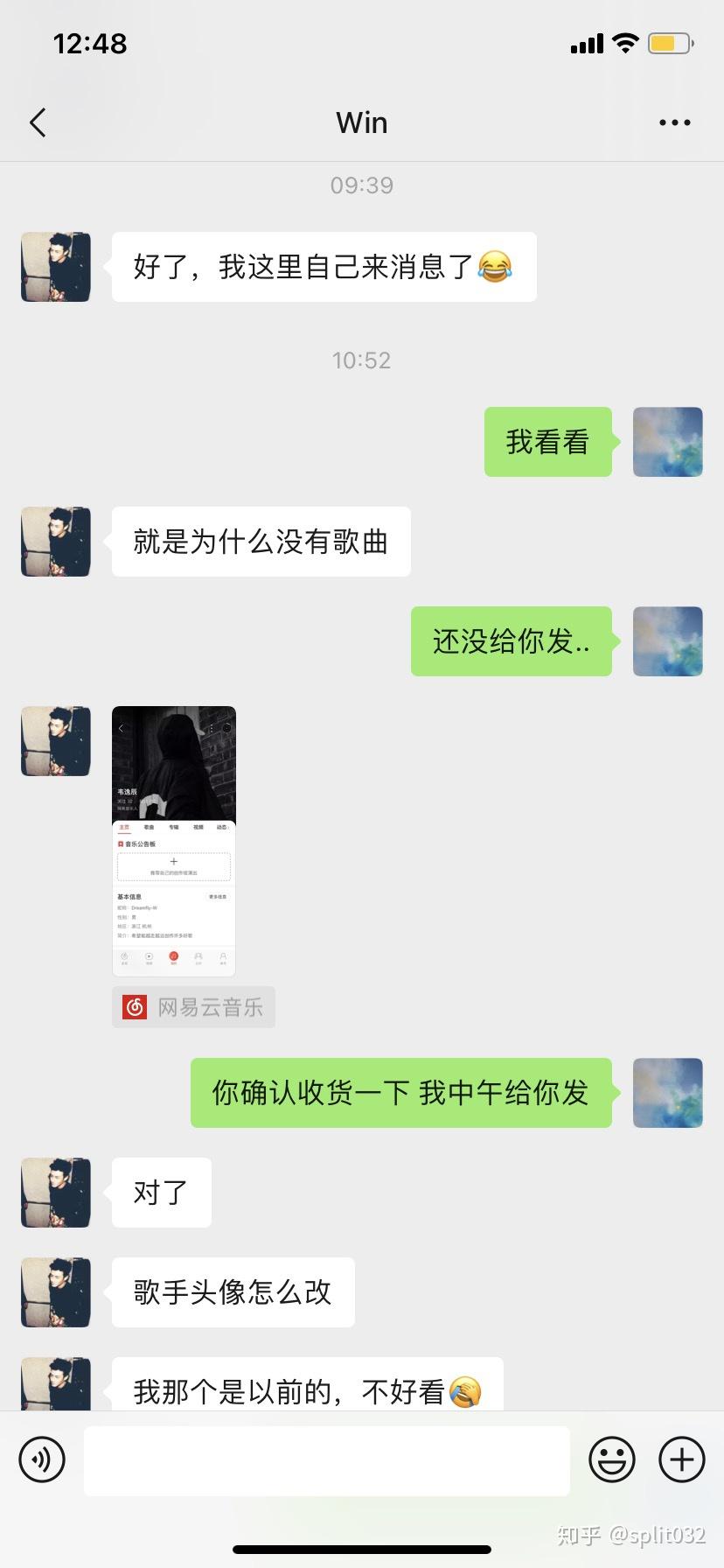Tap the plus icon to attach content
The height and width of the screenshot is (1568, 724).
point(681,1459)
